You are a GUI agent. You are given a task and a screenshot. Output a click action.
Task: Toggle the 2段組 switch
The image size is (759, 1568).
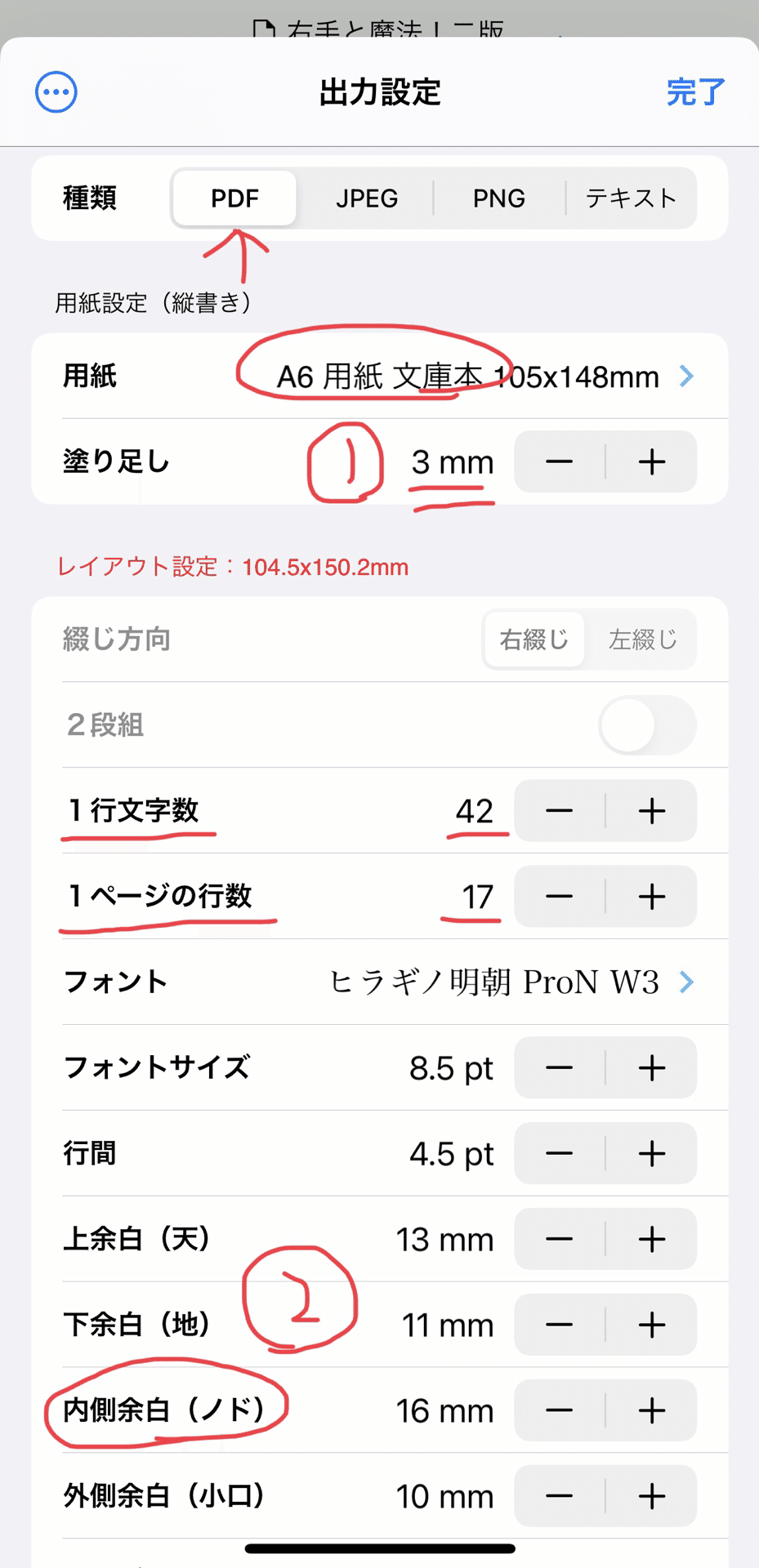(x=647, y=725)
